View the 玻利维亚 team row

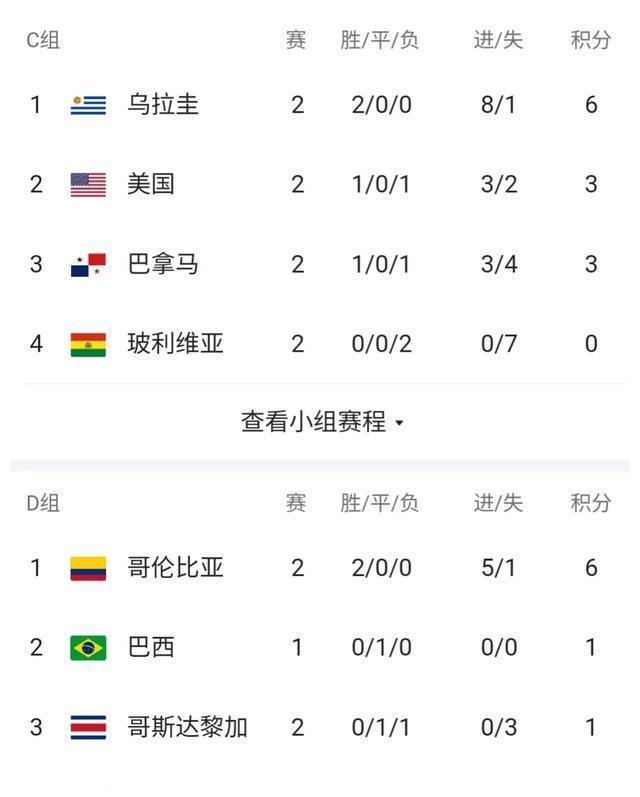[x=175, y=344]
